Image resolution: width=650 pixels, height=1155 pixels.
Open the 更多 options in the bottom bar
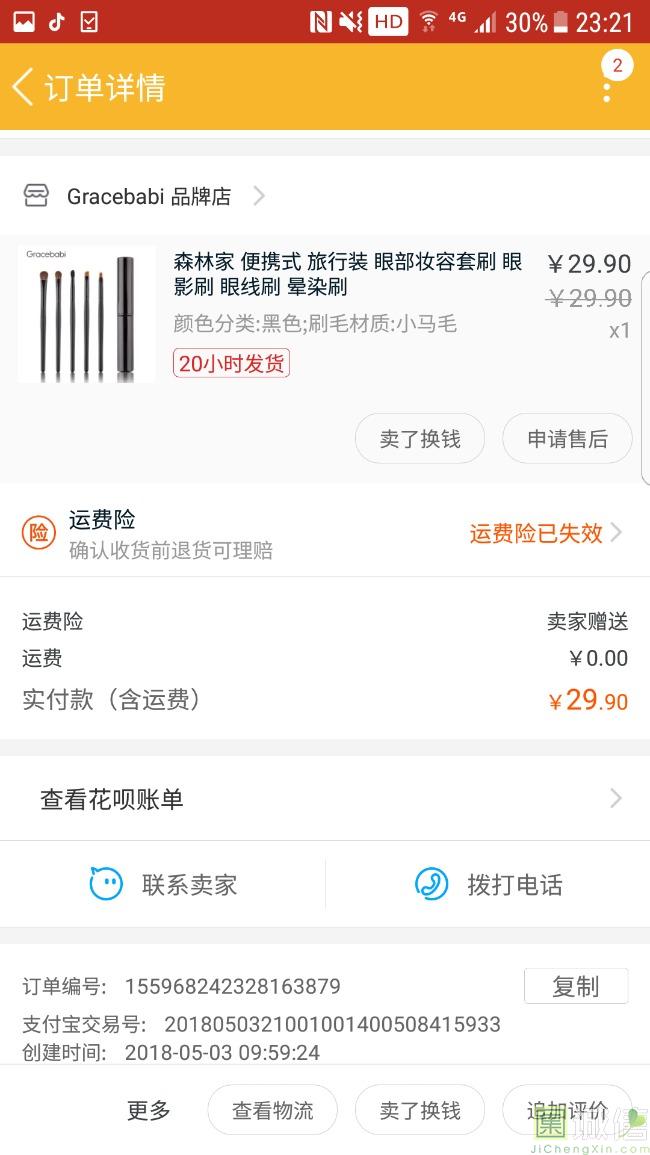point(148,1110)
